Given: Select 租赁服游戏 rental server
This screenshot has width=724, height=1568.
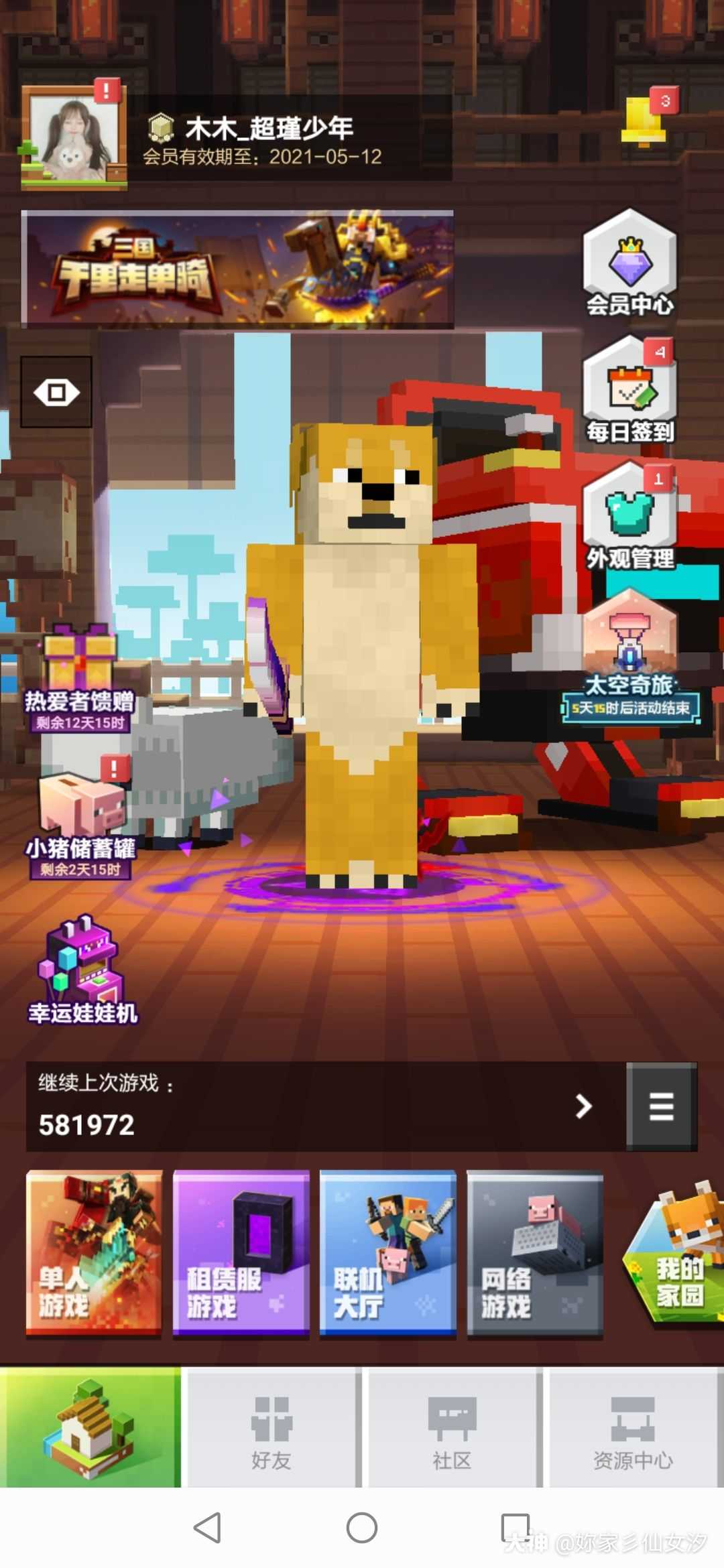Looking at the screenshot, I should point(241,1252).
